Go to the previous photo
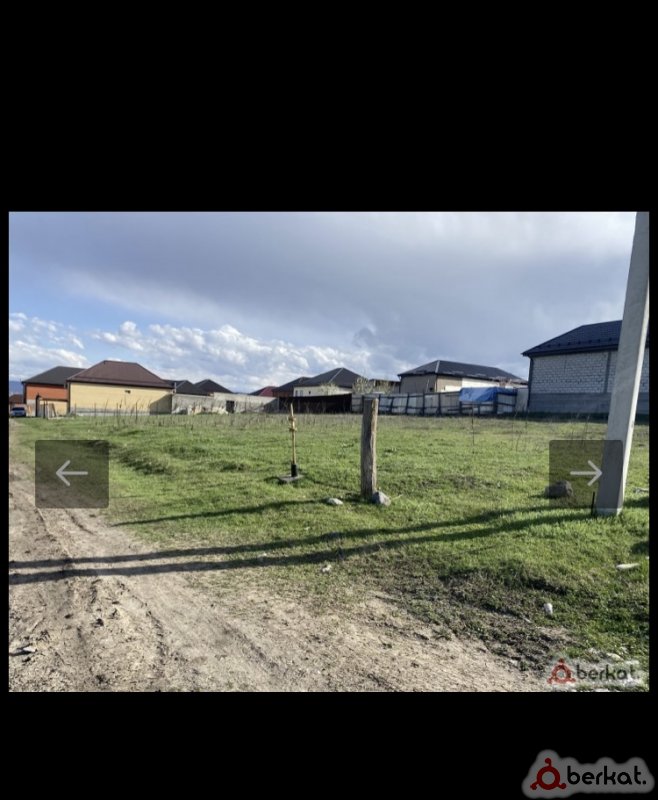The image size is (658, 800). [x=71, y=474]
